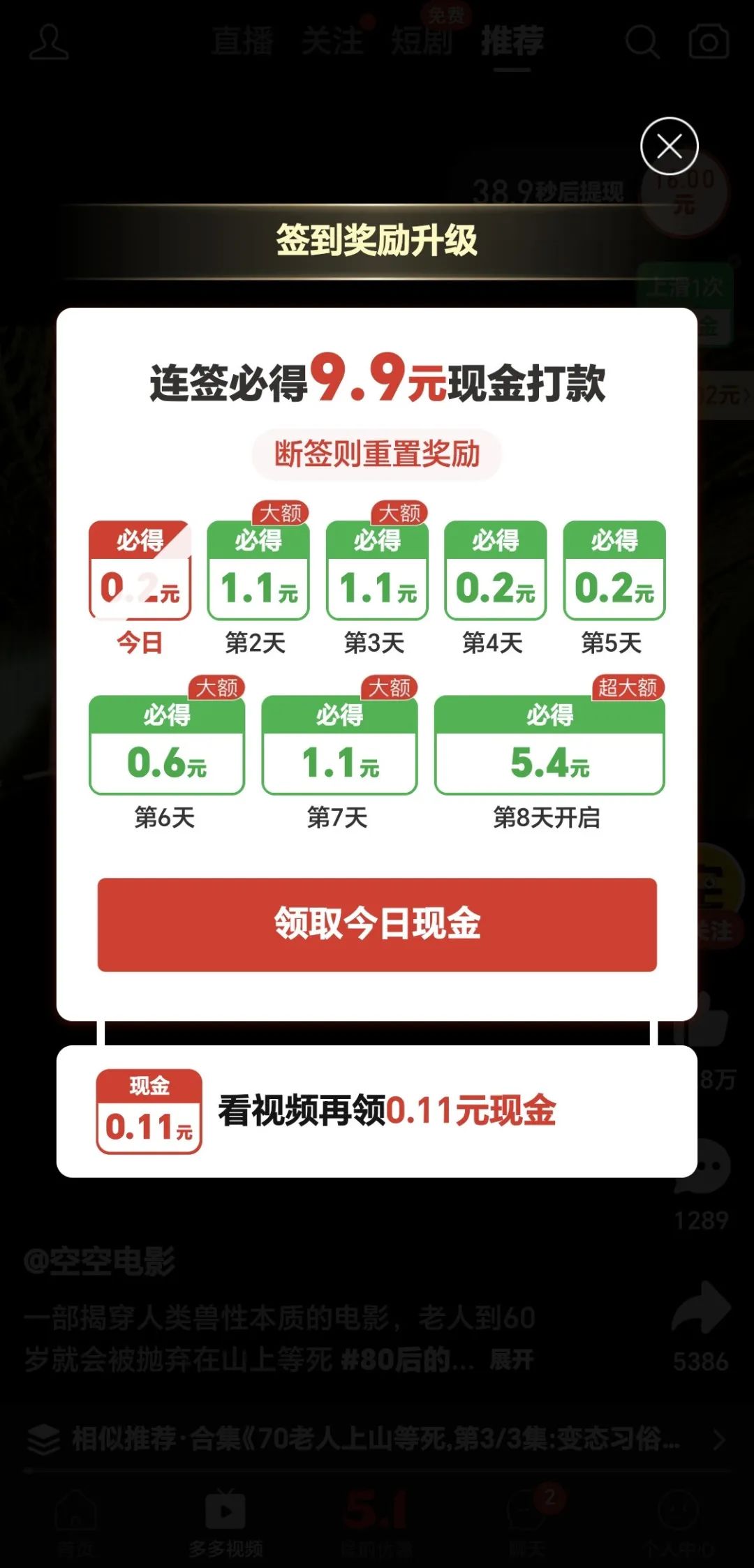
Task: Claim today's cash with 领取今日现金
Action: [x=377, y=924]
